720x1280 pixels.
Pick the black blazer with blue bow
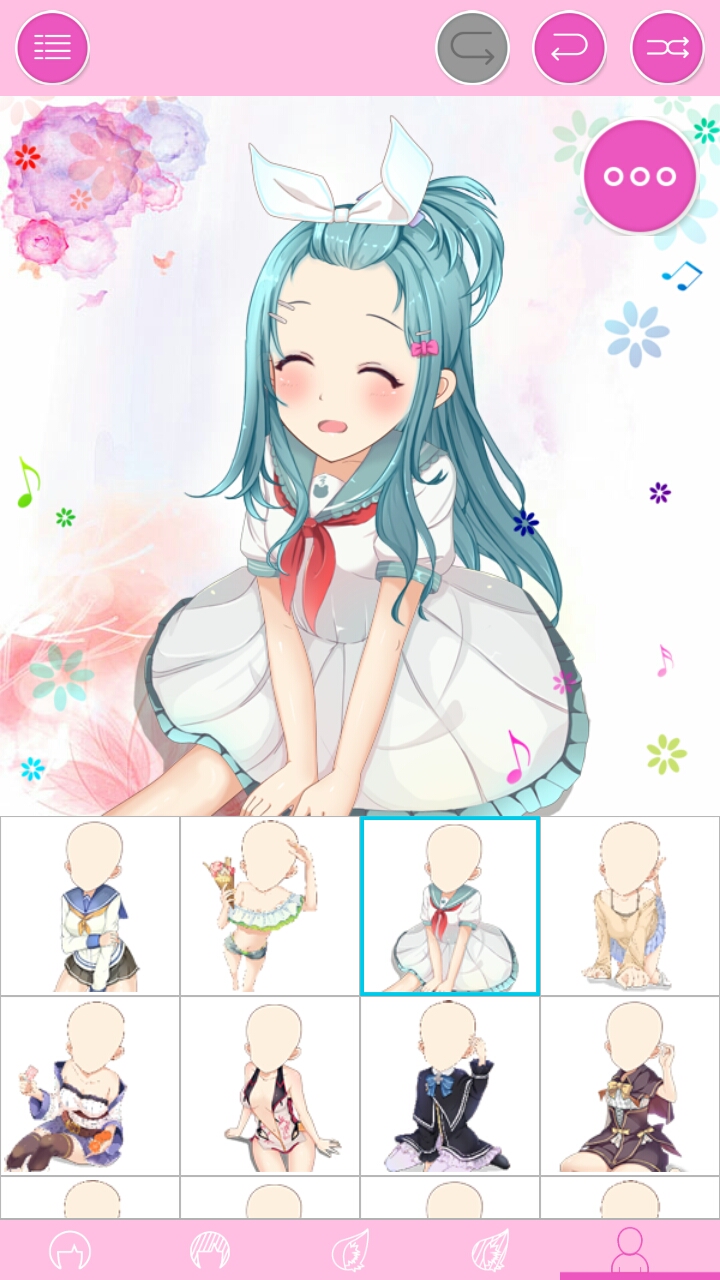[450, 1086]
